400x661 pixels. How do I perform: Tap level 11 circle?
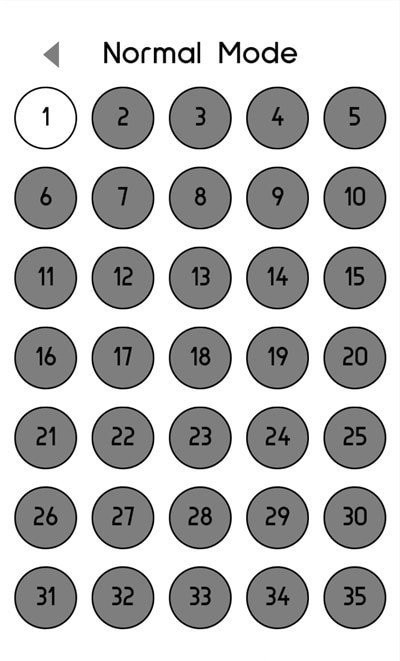46,278
